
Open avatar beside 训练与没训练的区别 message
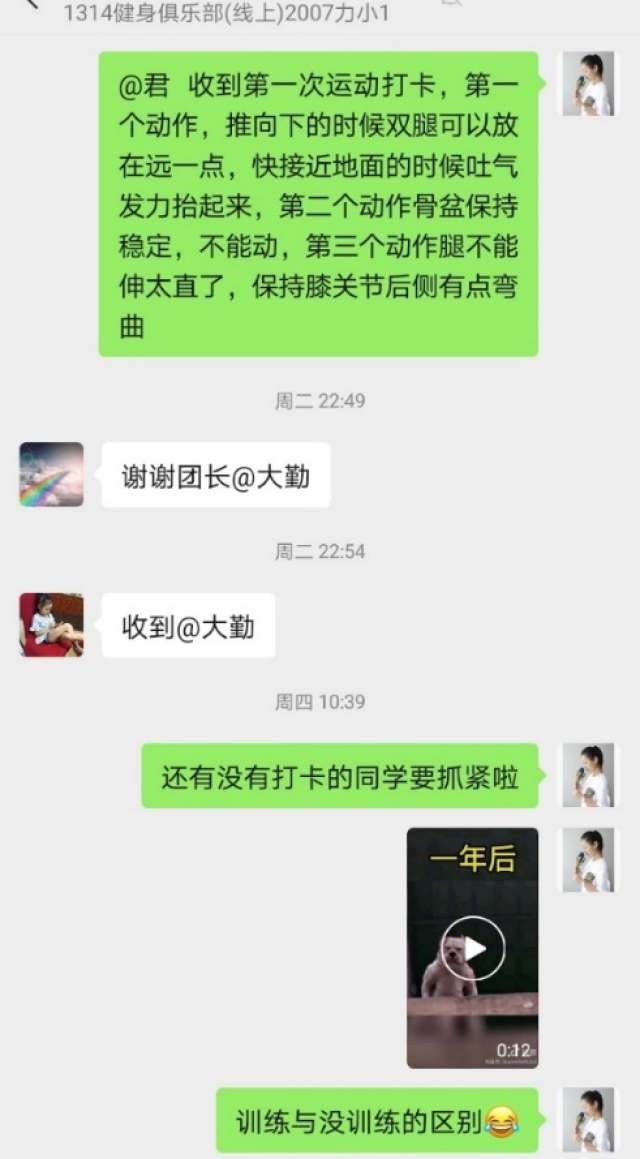pos(588,1120)
